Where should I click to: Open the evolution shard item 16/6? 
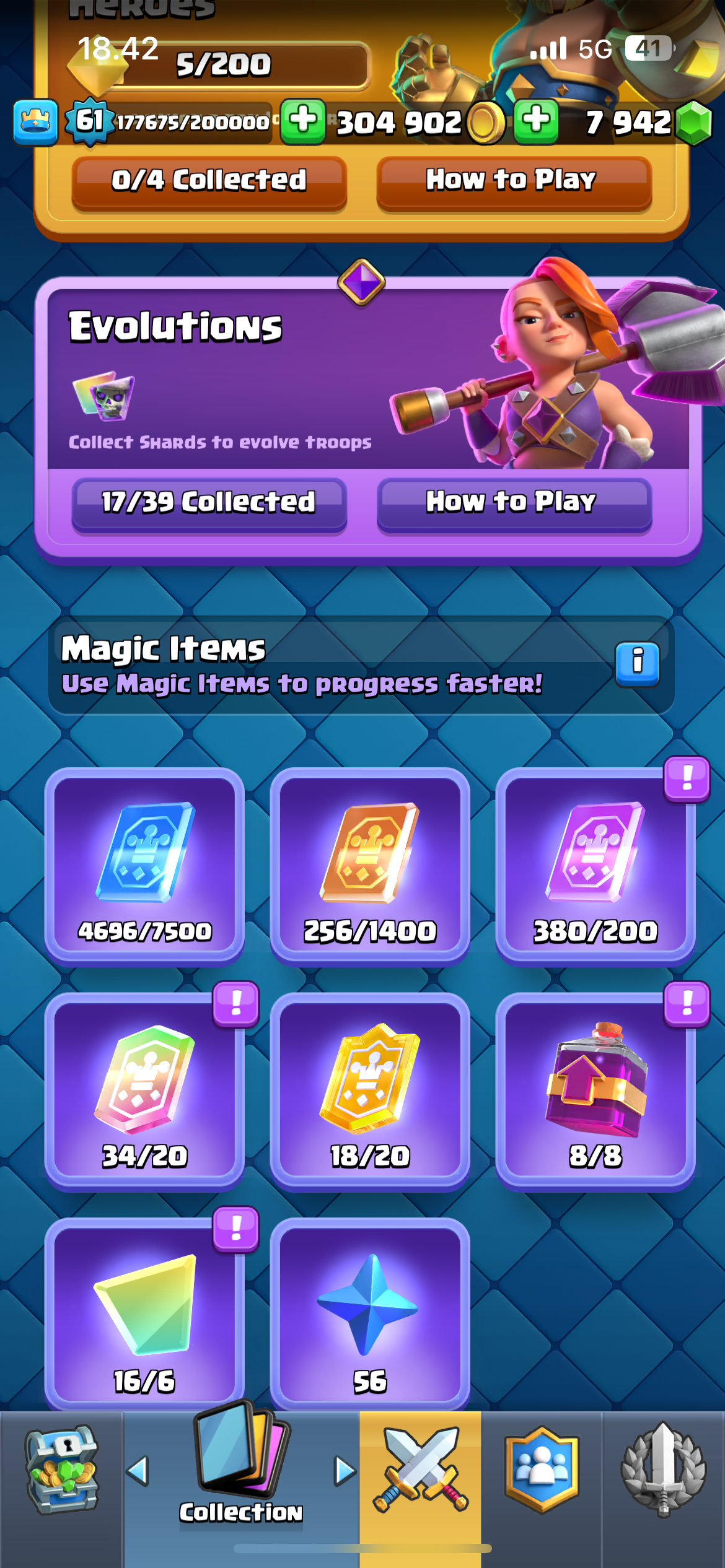[144, 1314]
